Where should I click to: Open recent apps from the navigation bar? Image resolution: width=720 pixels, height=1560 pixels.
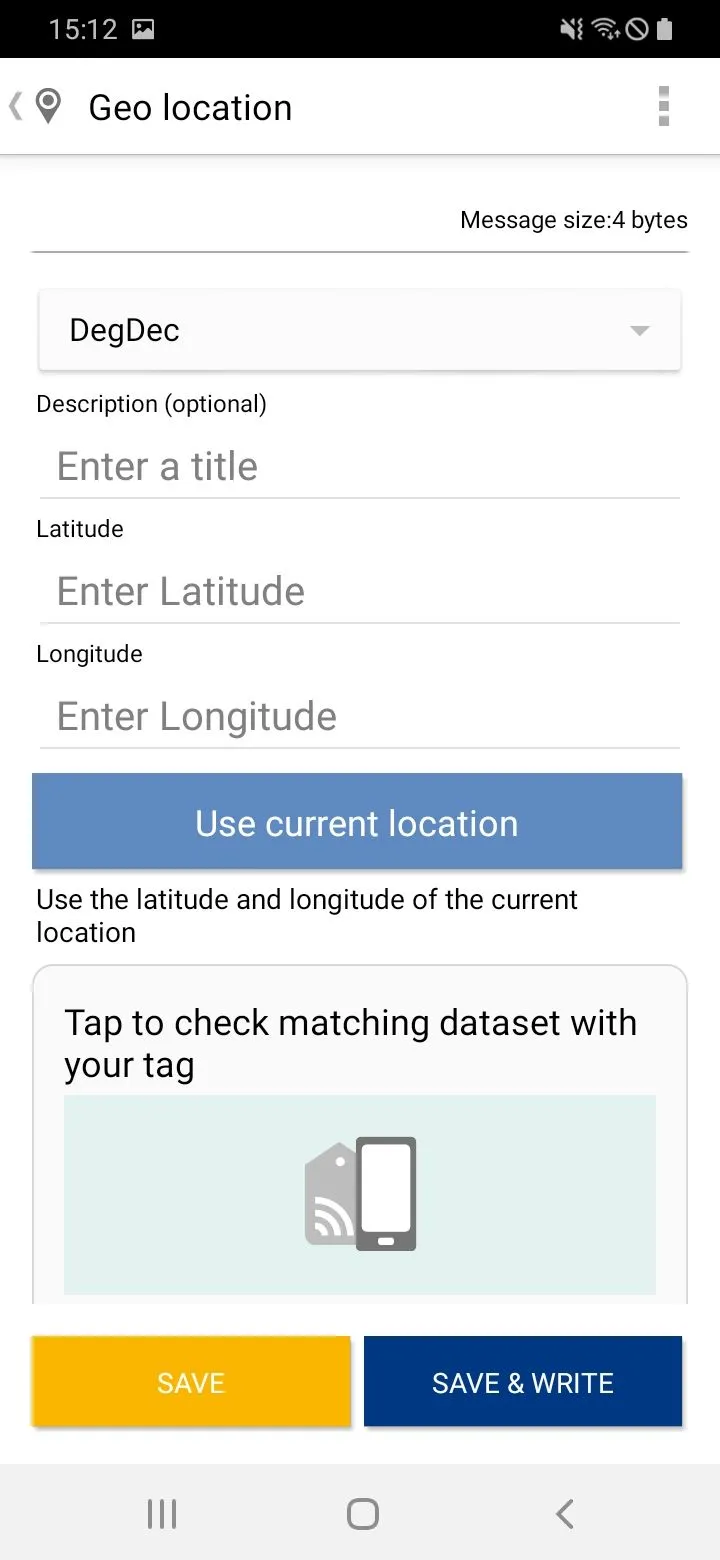coord(162,1514)
